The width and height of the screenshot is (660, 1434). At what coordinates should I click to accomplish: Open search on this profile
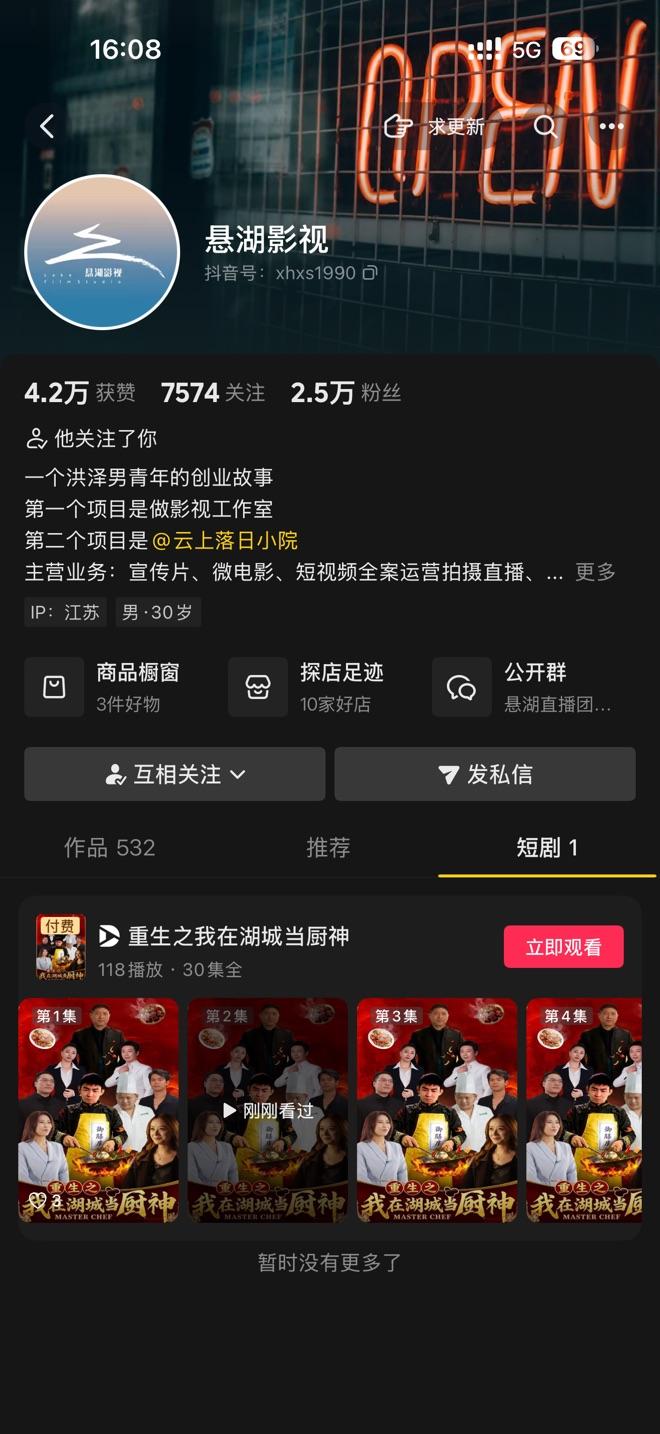coord(545,126)
